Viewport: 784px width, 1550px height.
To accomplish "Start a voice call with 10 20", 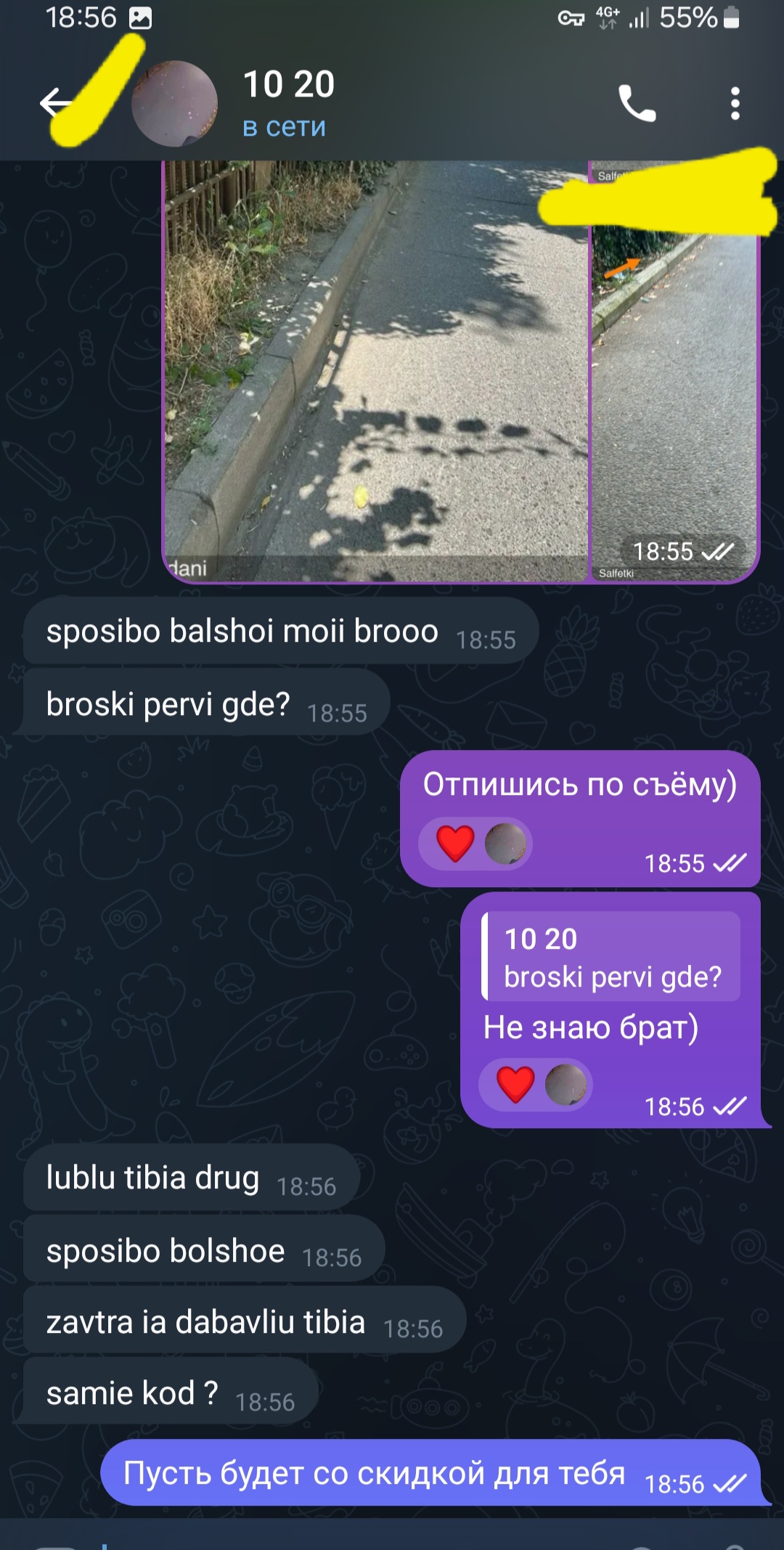I will coord(637,104).
